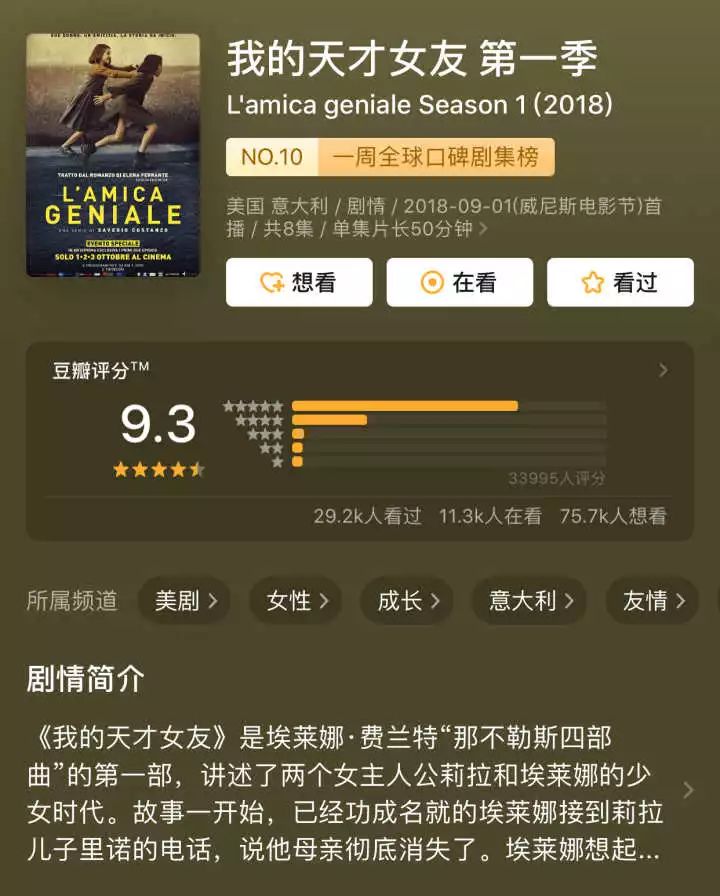Image resolution: width=720 pixels, height=896 pixels.
Task: Mark the show as 看过
Action: point(620,282)
